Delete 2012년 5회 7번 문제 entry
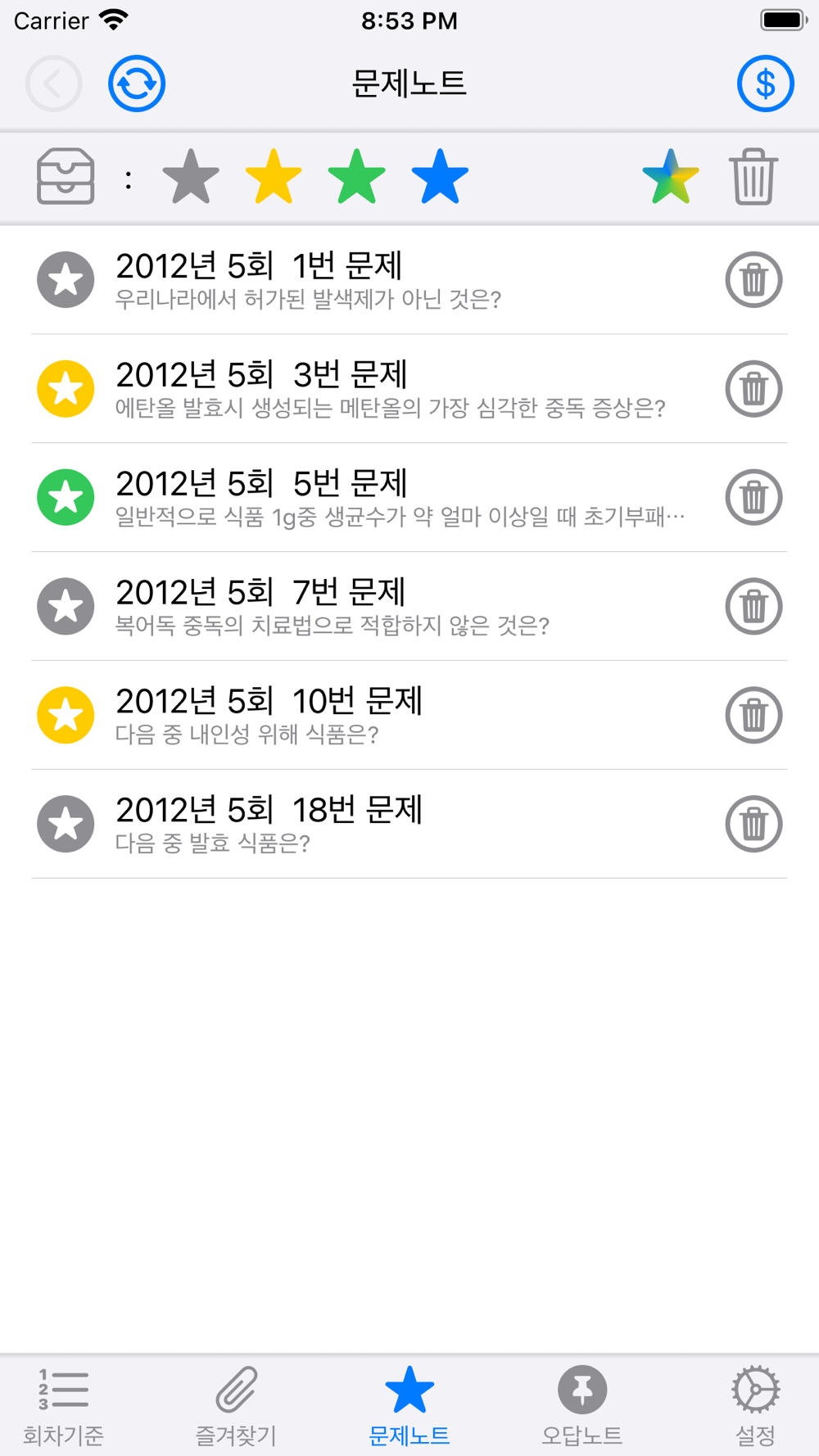 coord(753,607)
